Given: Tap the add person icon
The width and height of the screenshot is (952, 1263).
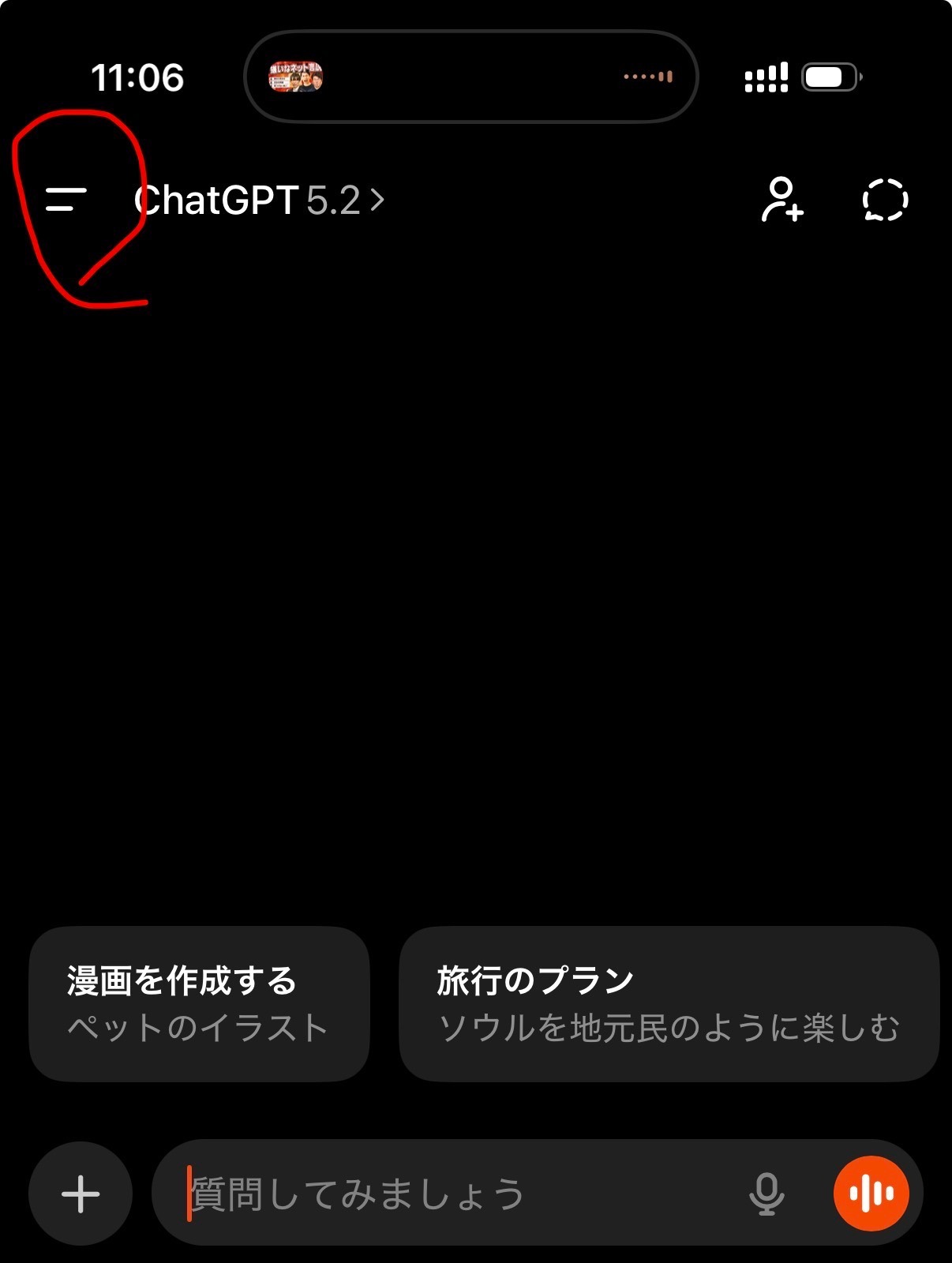Looking at the screenshot, I should tap(781, 200).
